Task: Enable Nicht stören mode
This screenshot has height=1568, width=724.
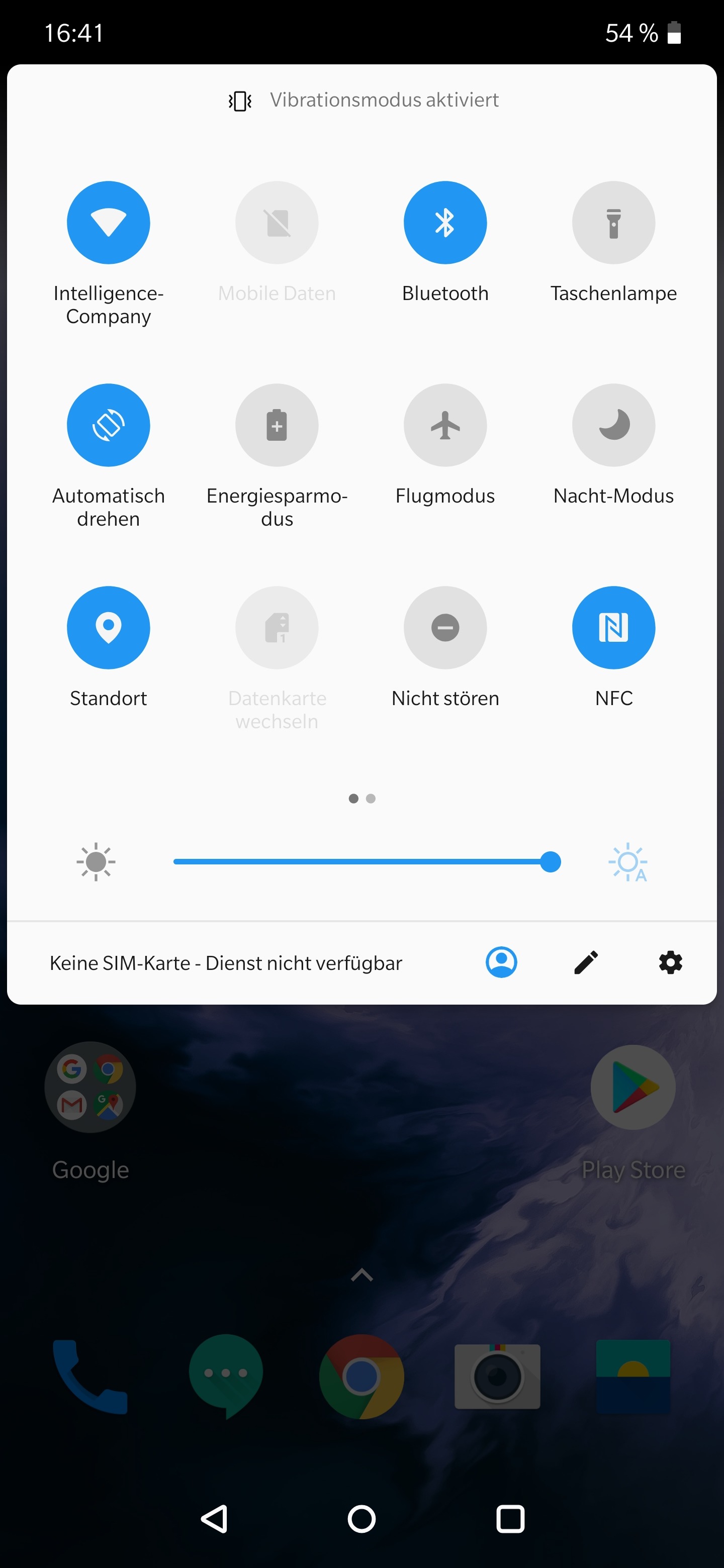Action: tap(445, 628)
